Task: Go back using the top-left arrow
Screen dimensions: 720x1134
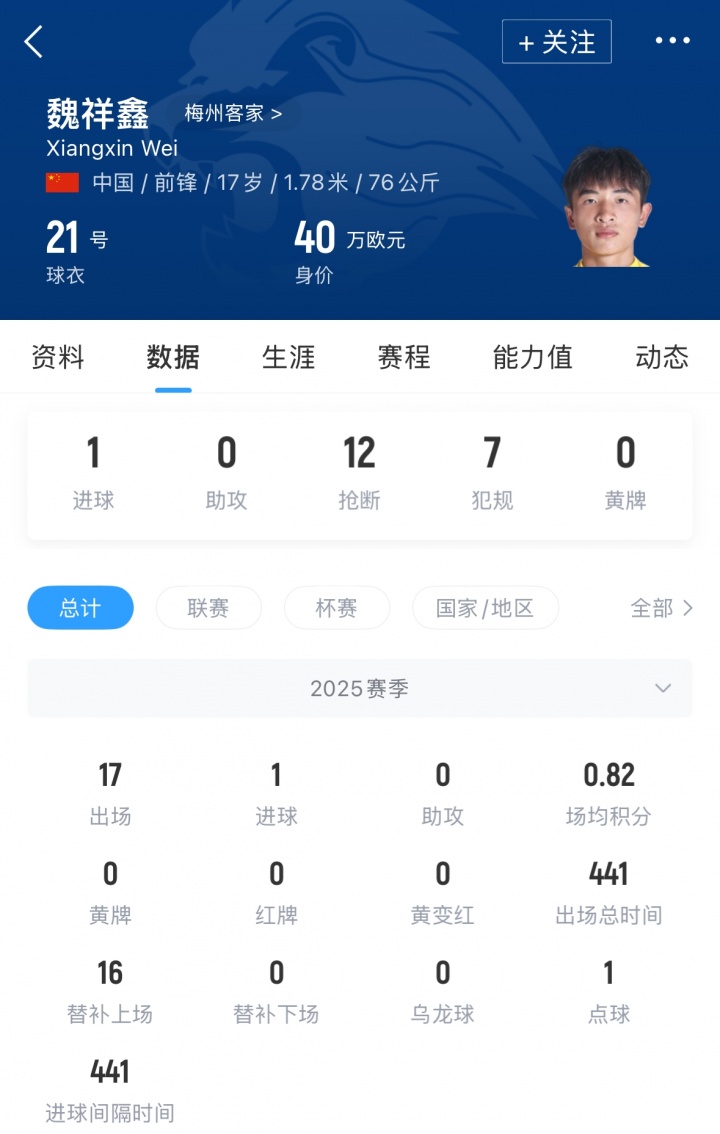Action: tap(34, 42)
